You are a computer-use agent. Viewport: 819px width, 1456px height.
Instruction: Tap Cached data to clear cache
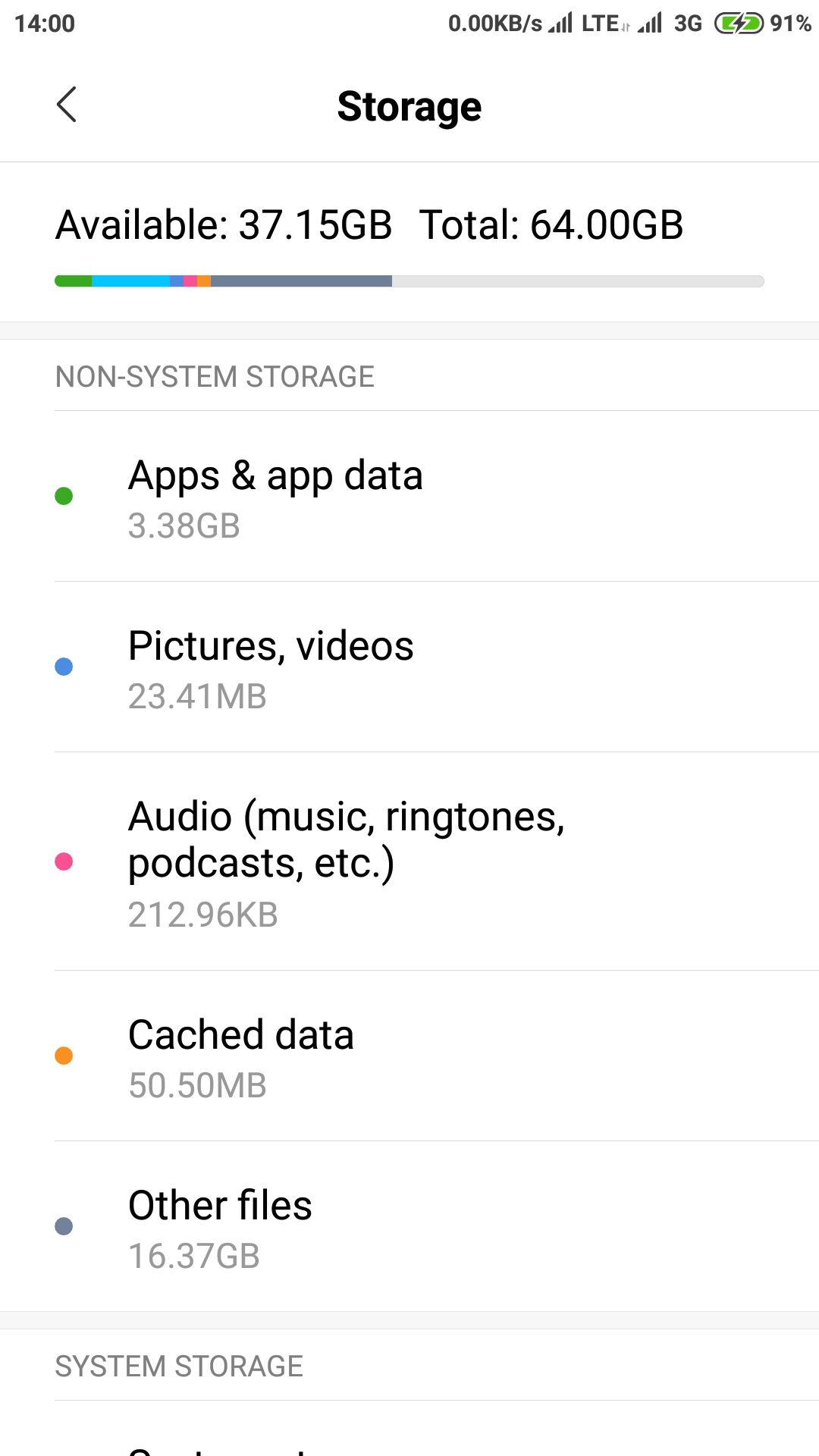[409, 1056]
